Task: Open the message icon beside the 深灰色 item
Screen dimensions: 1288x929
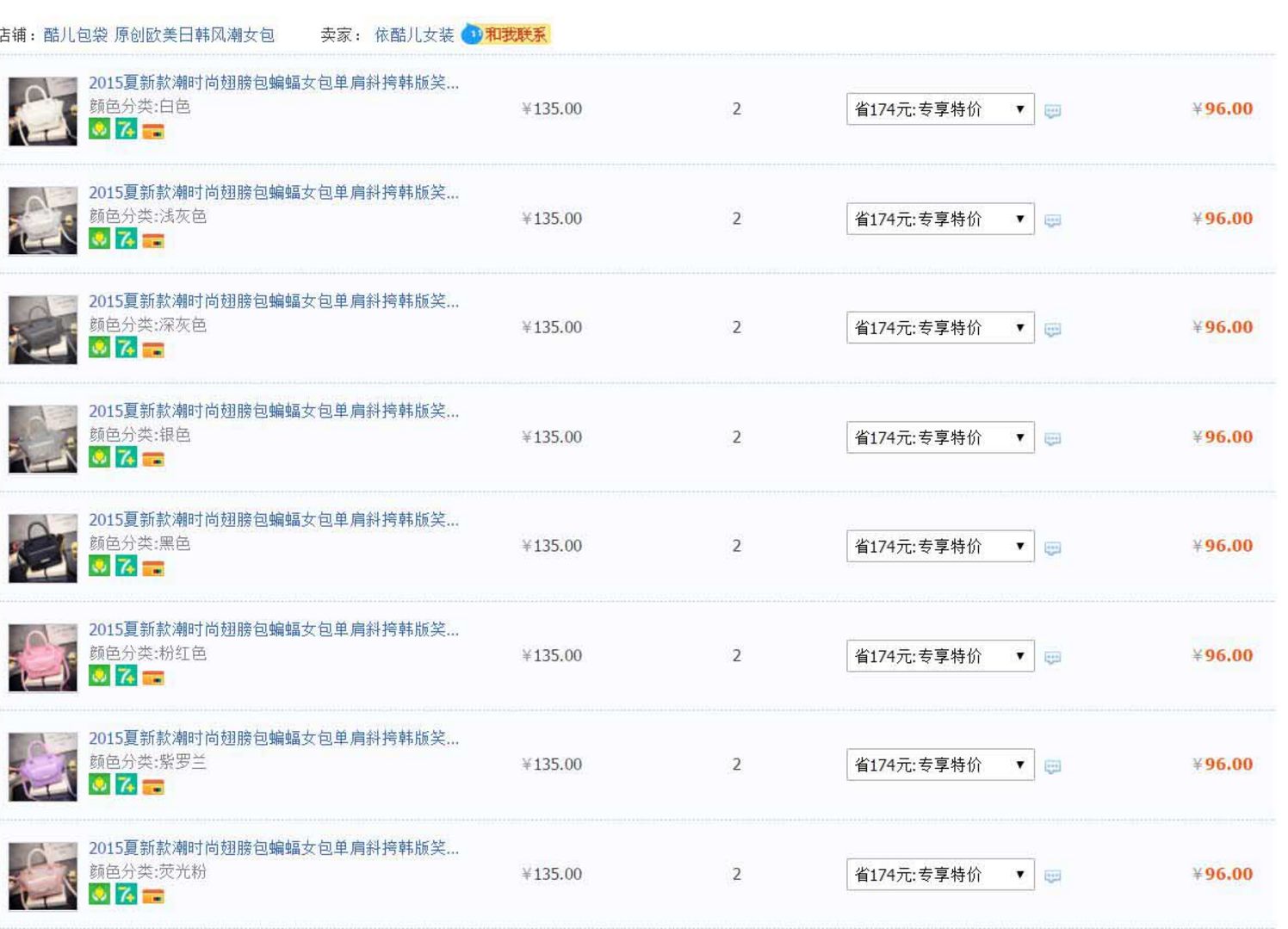Action: tap(1052, 330)
